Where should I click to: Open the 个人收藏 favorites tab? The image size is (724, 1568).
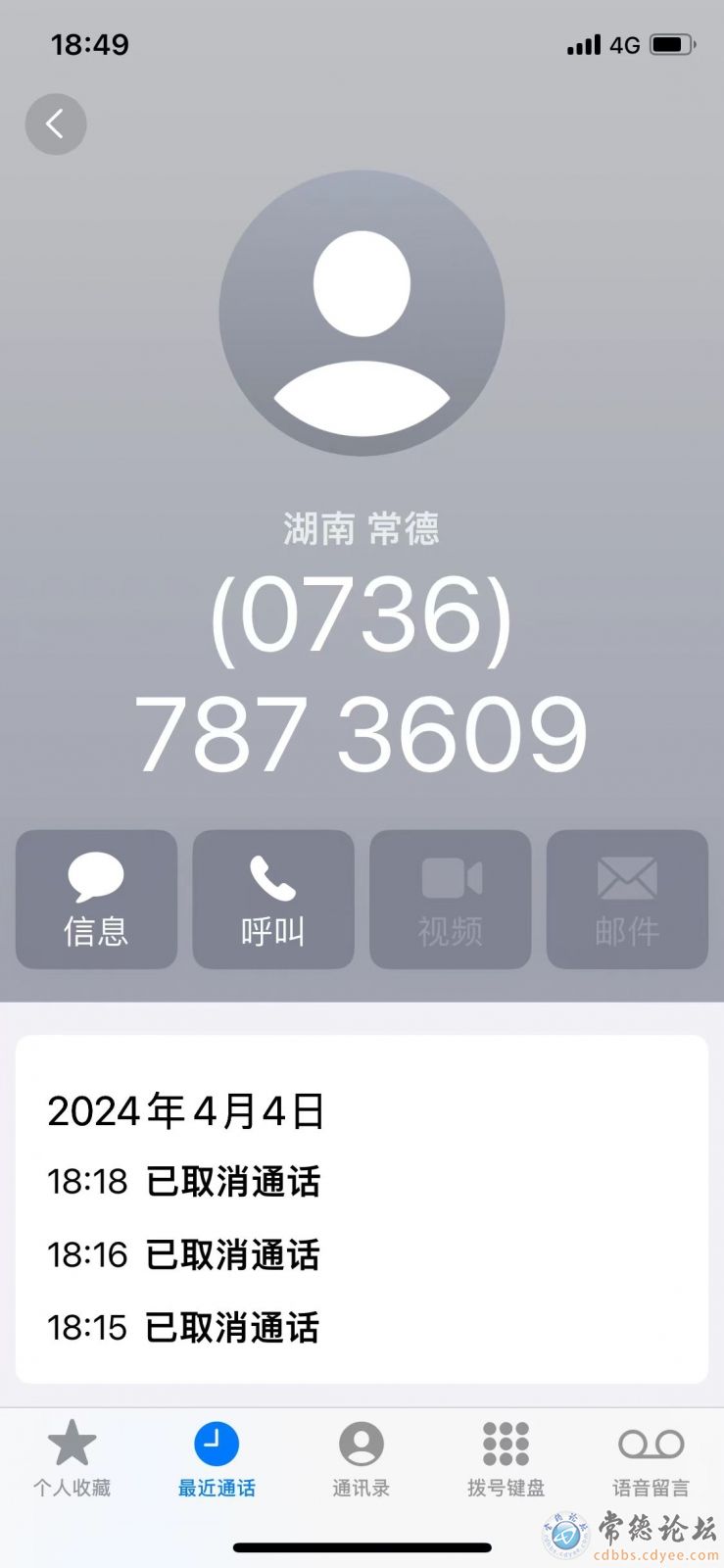pos(72,1457)
